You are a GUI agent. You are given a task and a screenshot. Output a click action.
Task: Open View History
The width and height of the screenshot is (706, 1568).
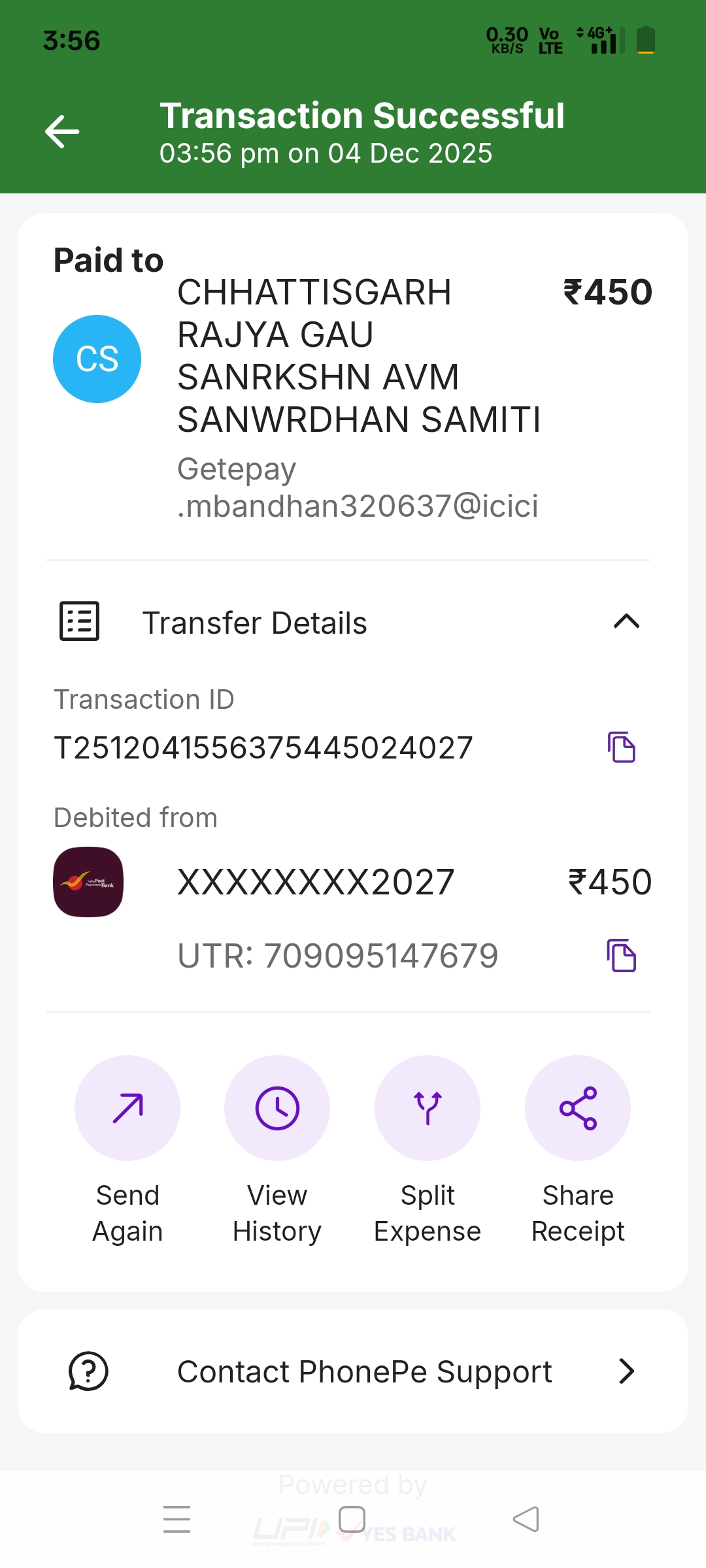(x=277, y=1108)
